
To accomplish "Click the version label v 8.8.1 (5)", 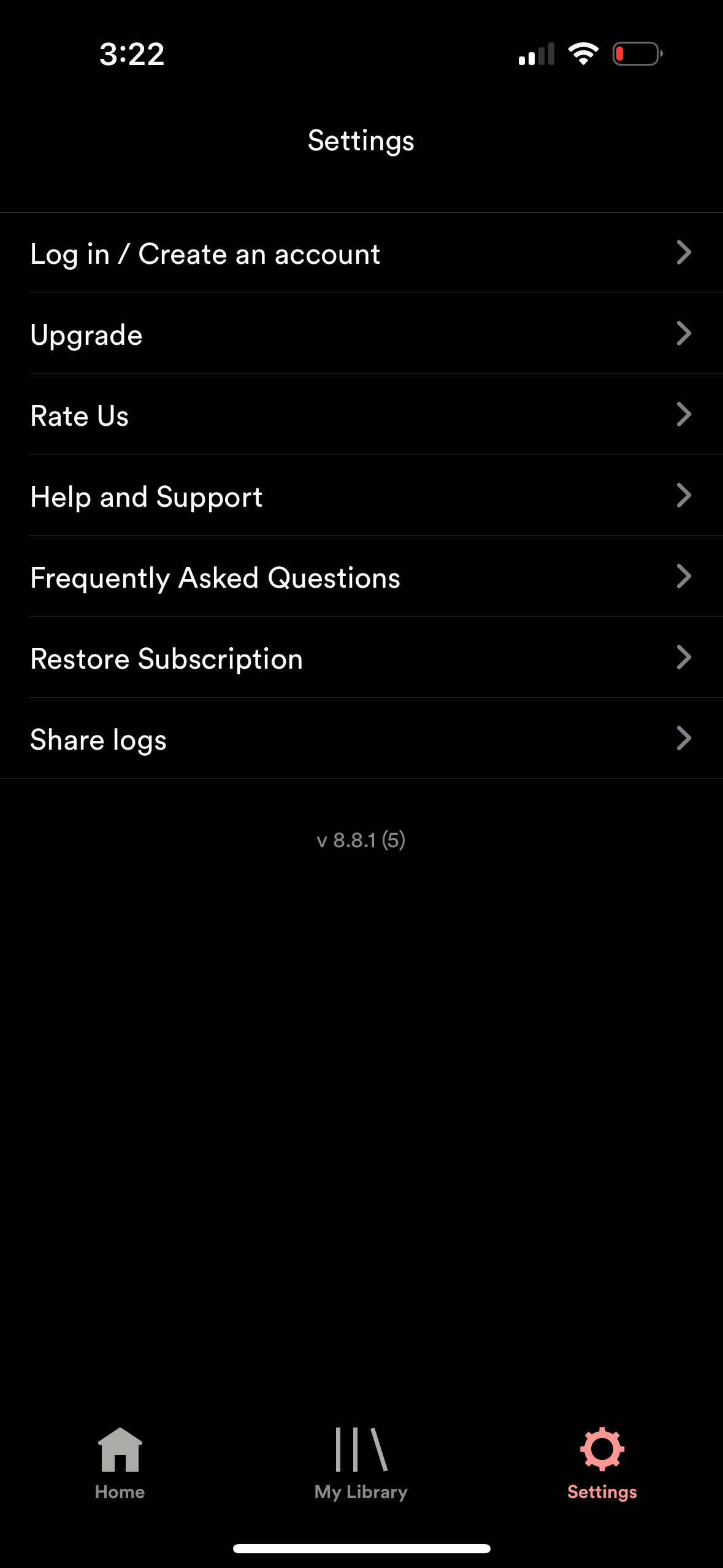I will [x=361, y=840].
